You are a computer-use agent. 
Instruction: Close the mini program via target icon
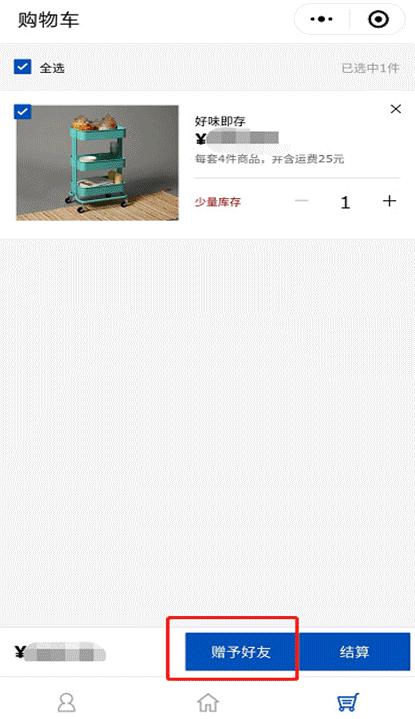379,19
